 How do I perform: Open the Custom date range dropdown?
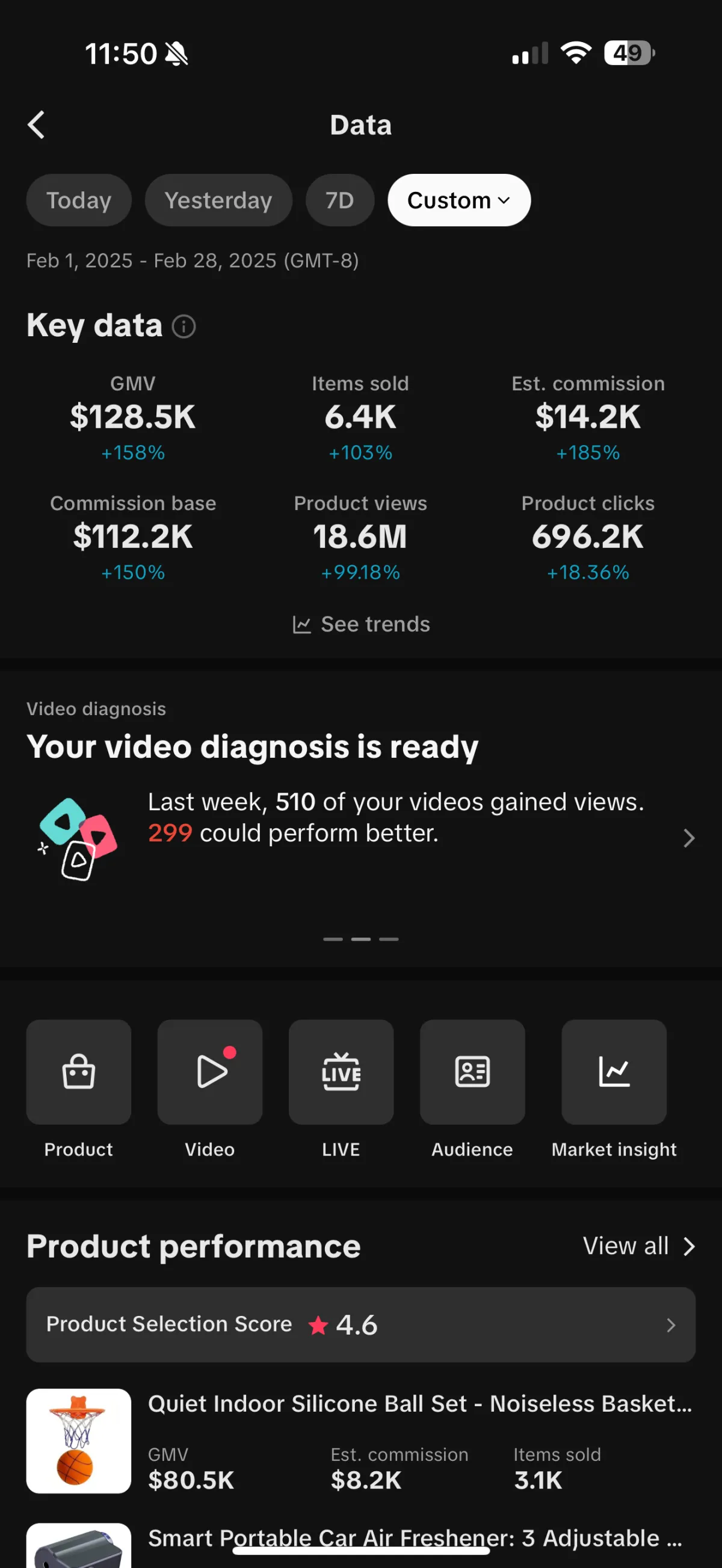(458, 200)
